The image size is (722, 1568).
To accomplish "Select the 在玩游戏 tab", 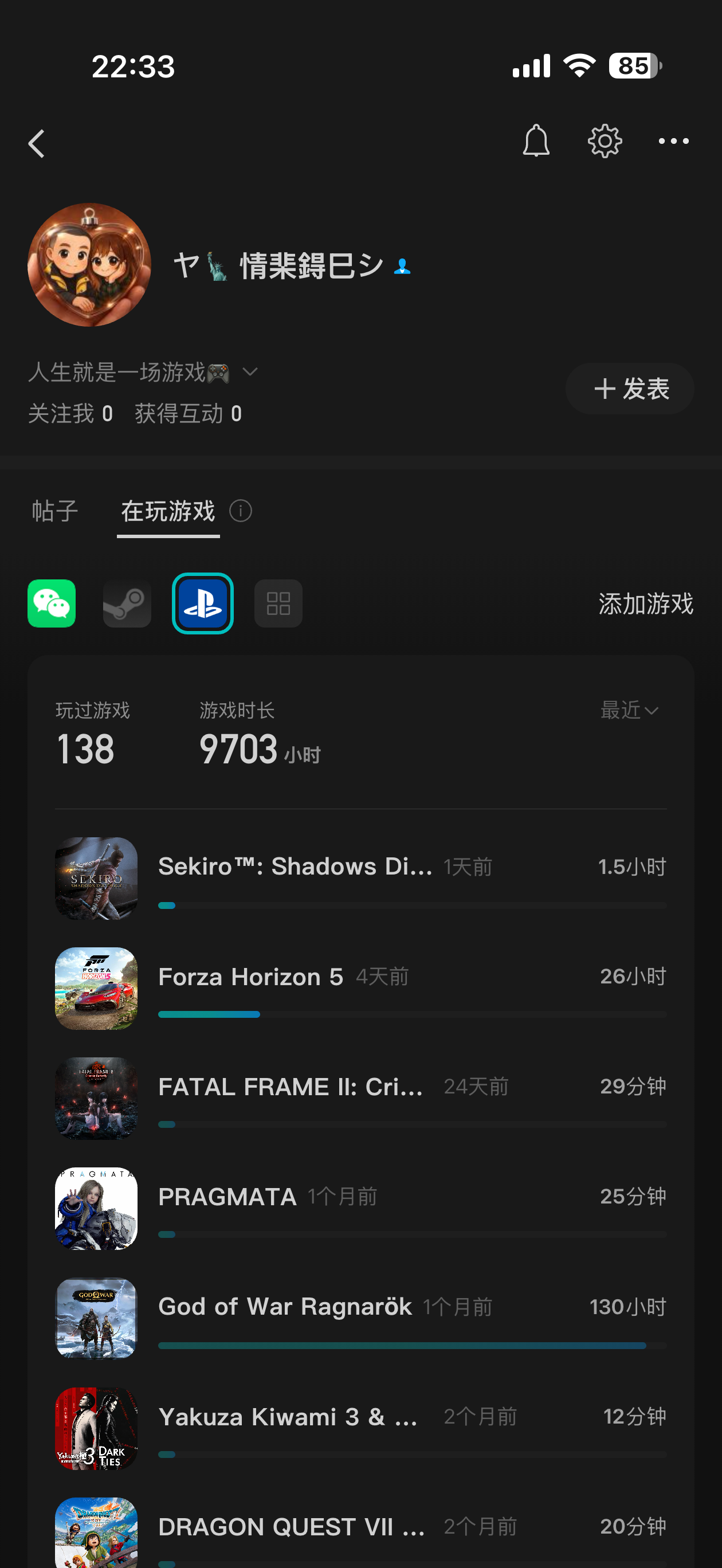I will tap(168, 511).
